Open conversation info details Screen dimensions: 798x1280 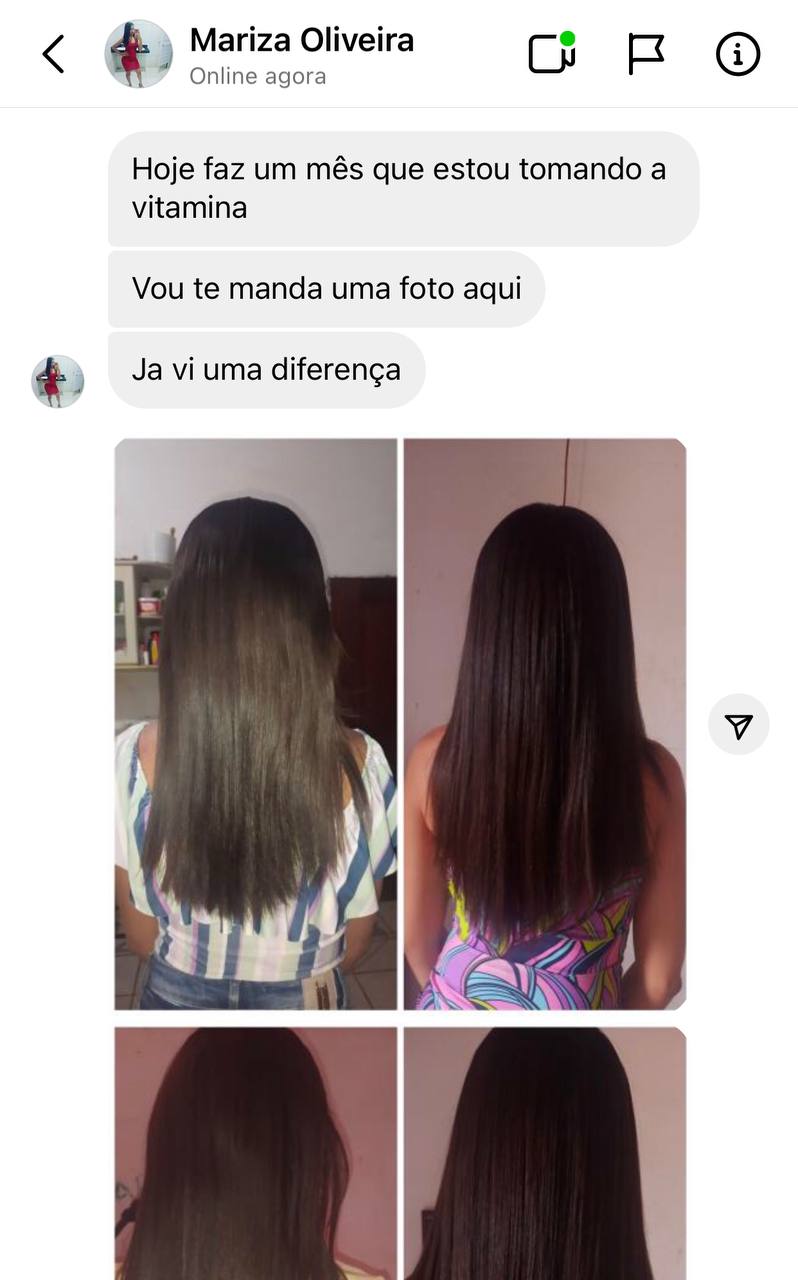point(738,54)
